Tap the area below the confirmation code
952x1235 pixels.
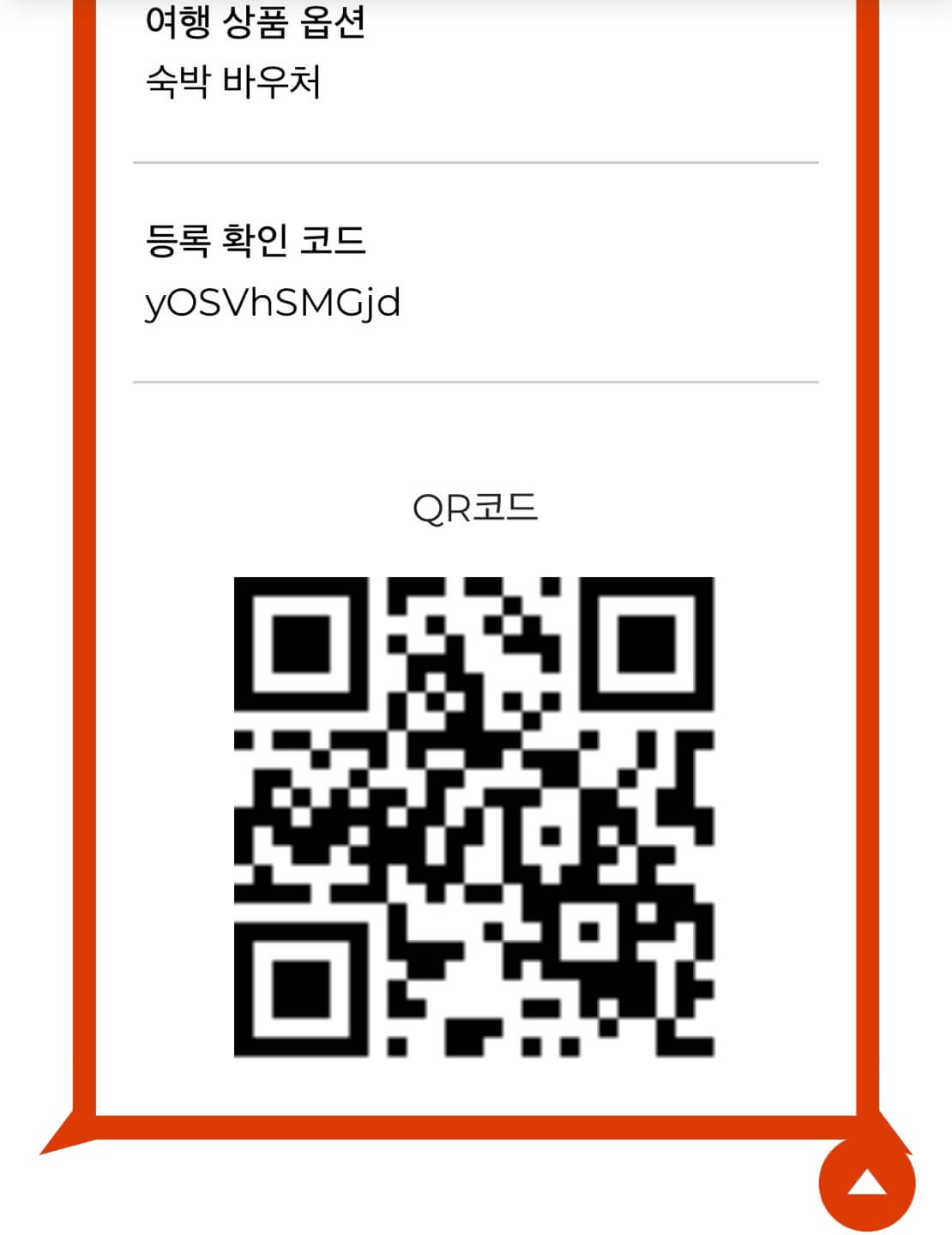[x=476, y=352]
